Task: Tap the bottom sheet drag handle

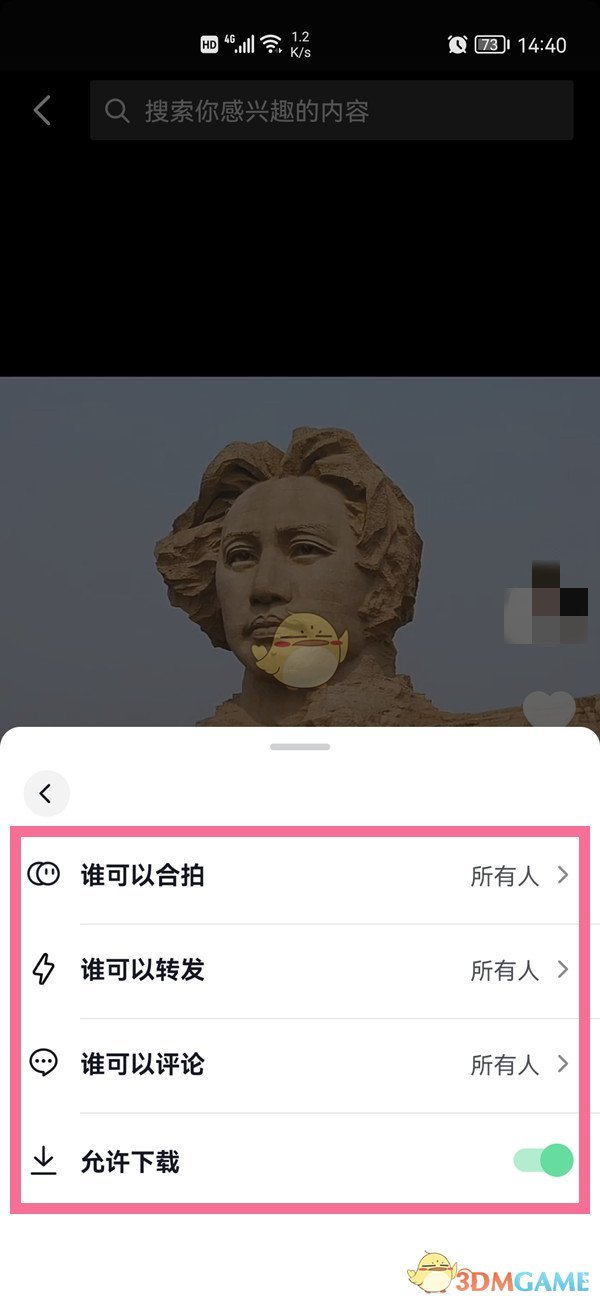Action: [x=300, y=746]
